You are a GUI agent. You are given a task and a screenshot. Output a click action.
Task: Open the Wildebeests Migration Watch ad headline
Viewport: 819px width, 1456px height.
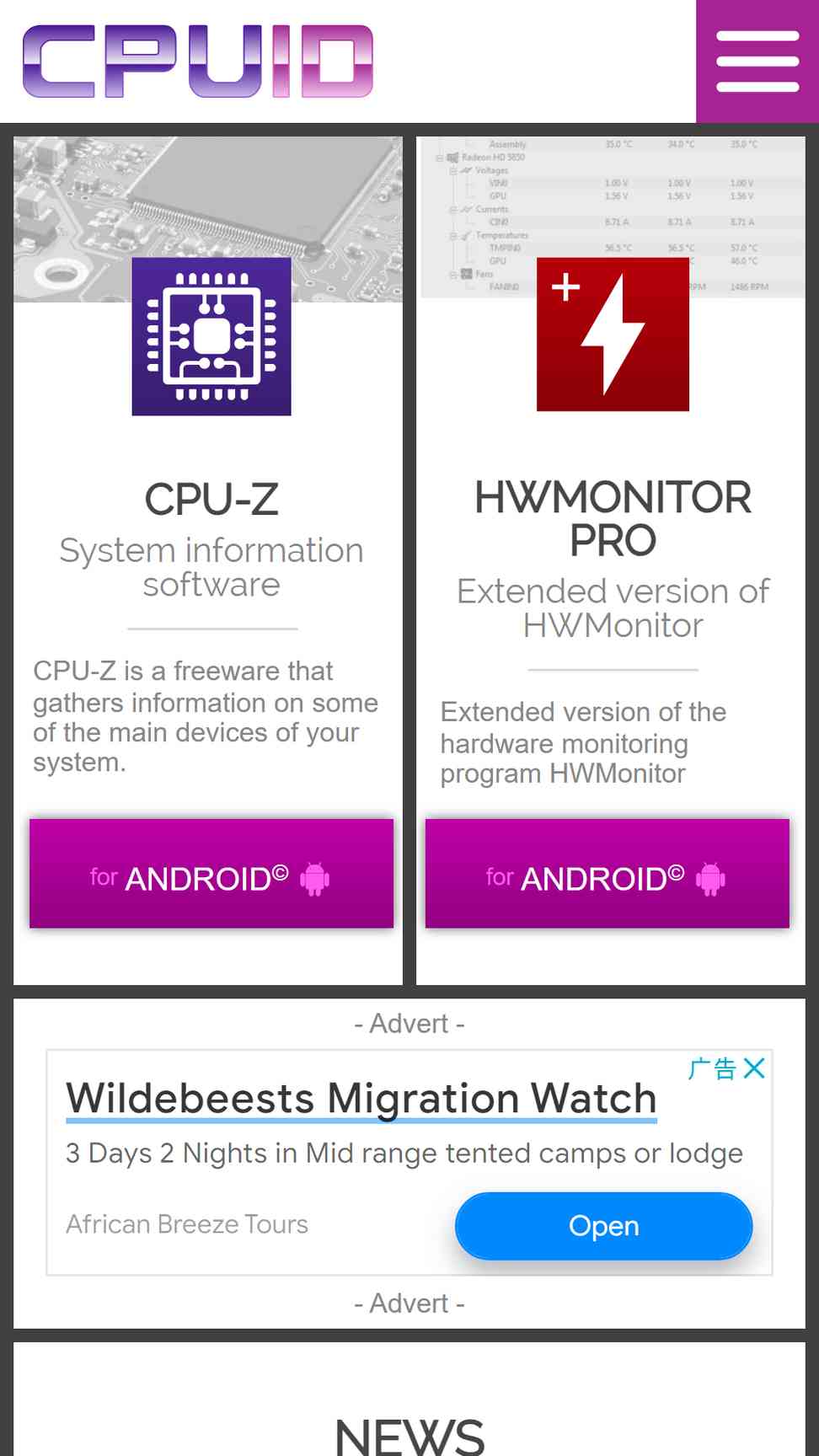(x=361, y=1099)
